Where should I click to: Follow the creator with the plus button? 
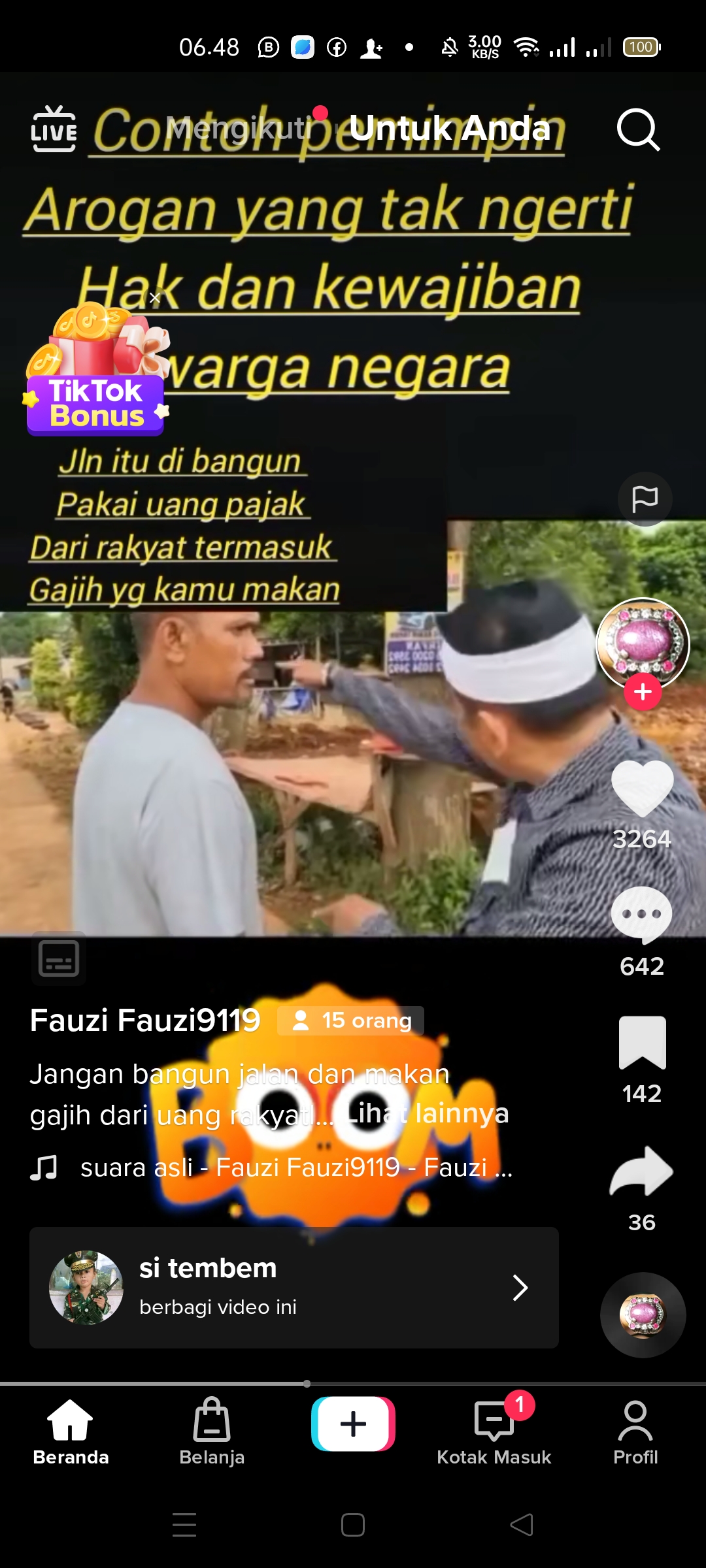click(643, 691)
